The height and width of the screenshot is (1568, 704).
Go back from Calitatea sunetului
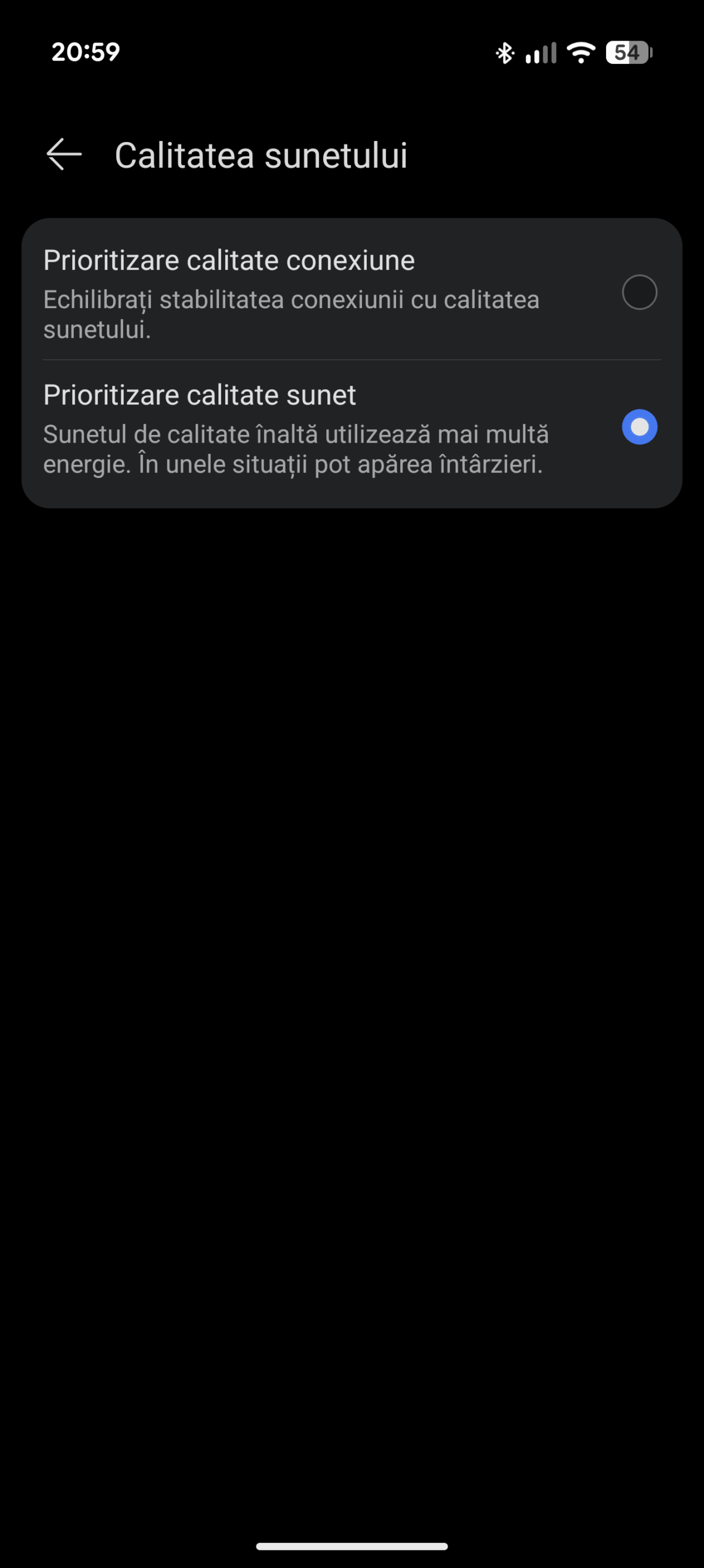coord(64,154)
